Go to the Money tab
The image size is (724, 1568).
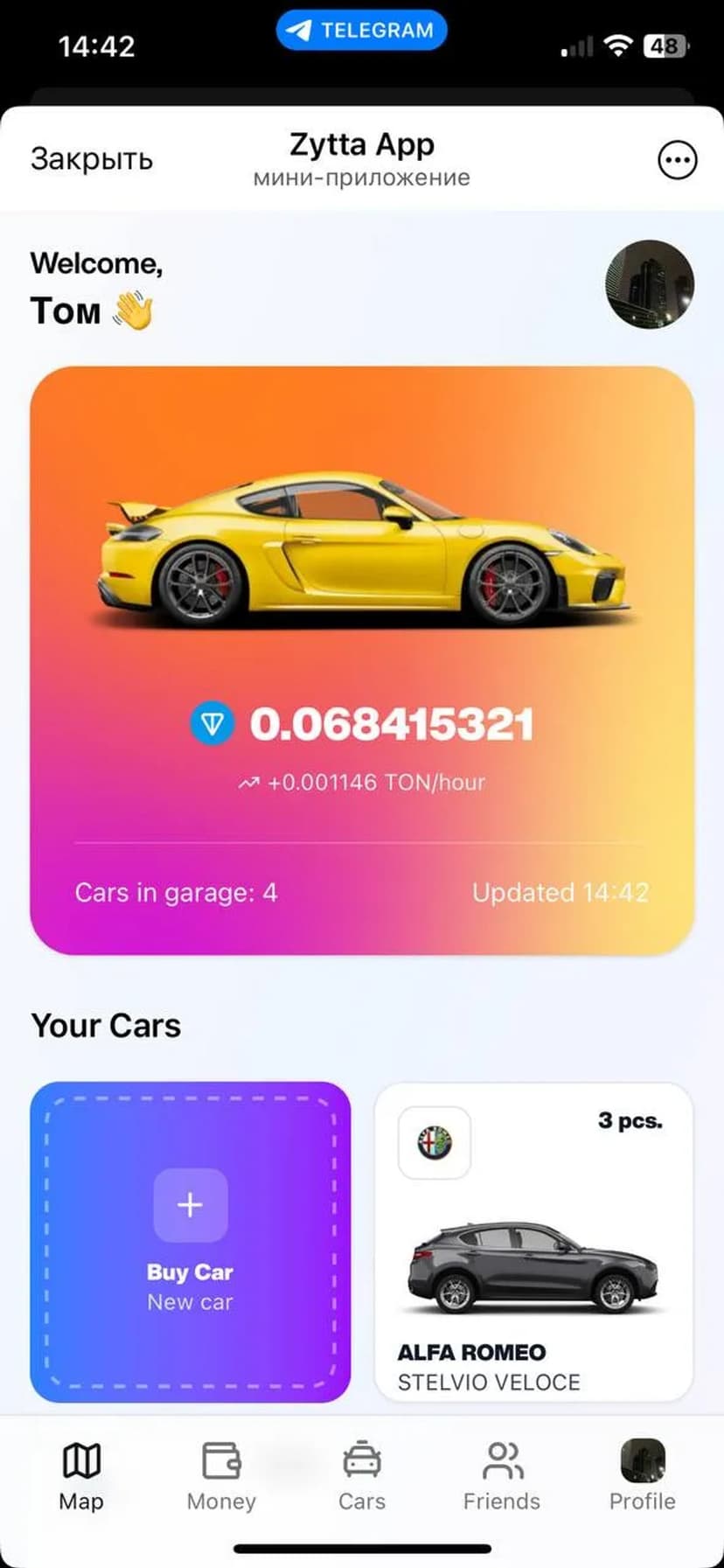point(221,1476)
